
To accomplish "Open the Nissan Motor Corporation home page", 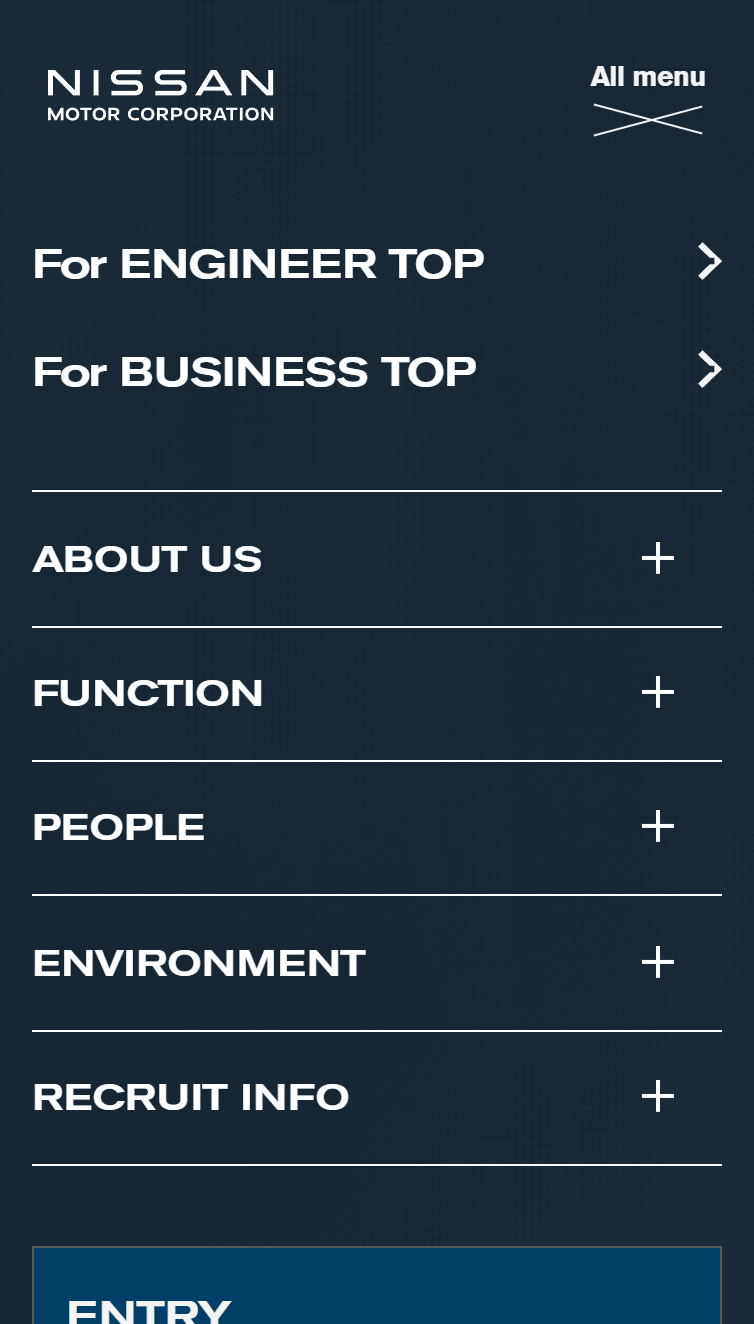I will click(160, 96).
